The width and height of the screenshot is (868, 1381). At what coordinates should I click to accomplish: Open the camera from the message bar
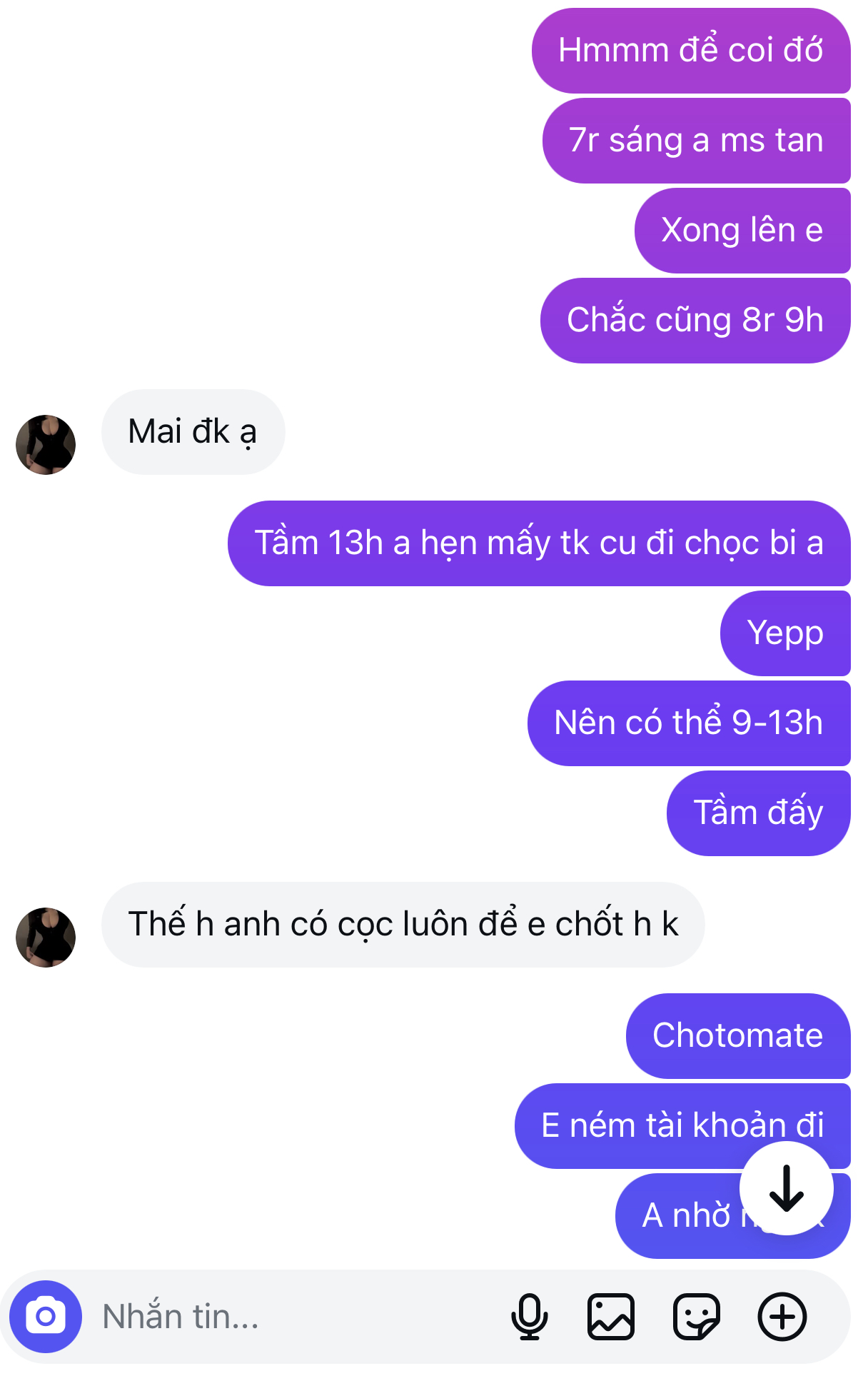pyautogui.click(x=46, y=1316)
